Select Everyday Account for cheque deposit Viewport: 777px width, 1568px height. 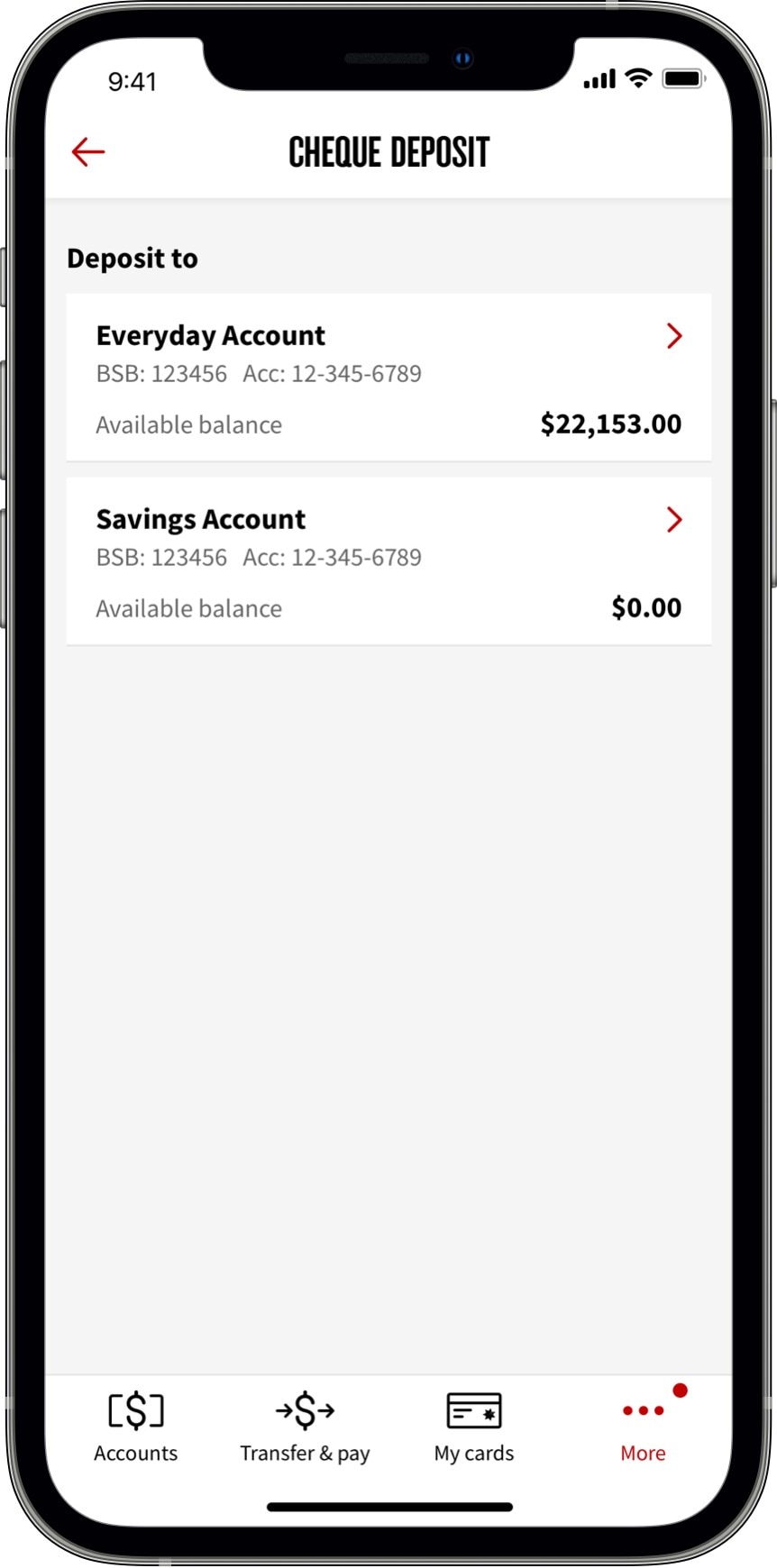(x=388, y=377)
